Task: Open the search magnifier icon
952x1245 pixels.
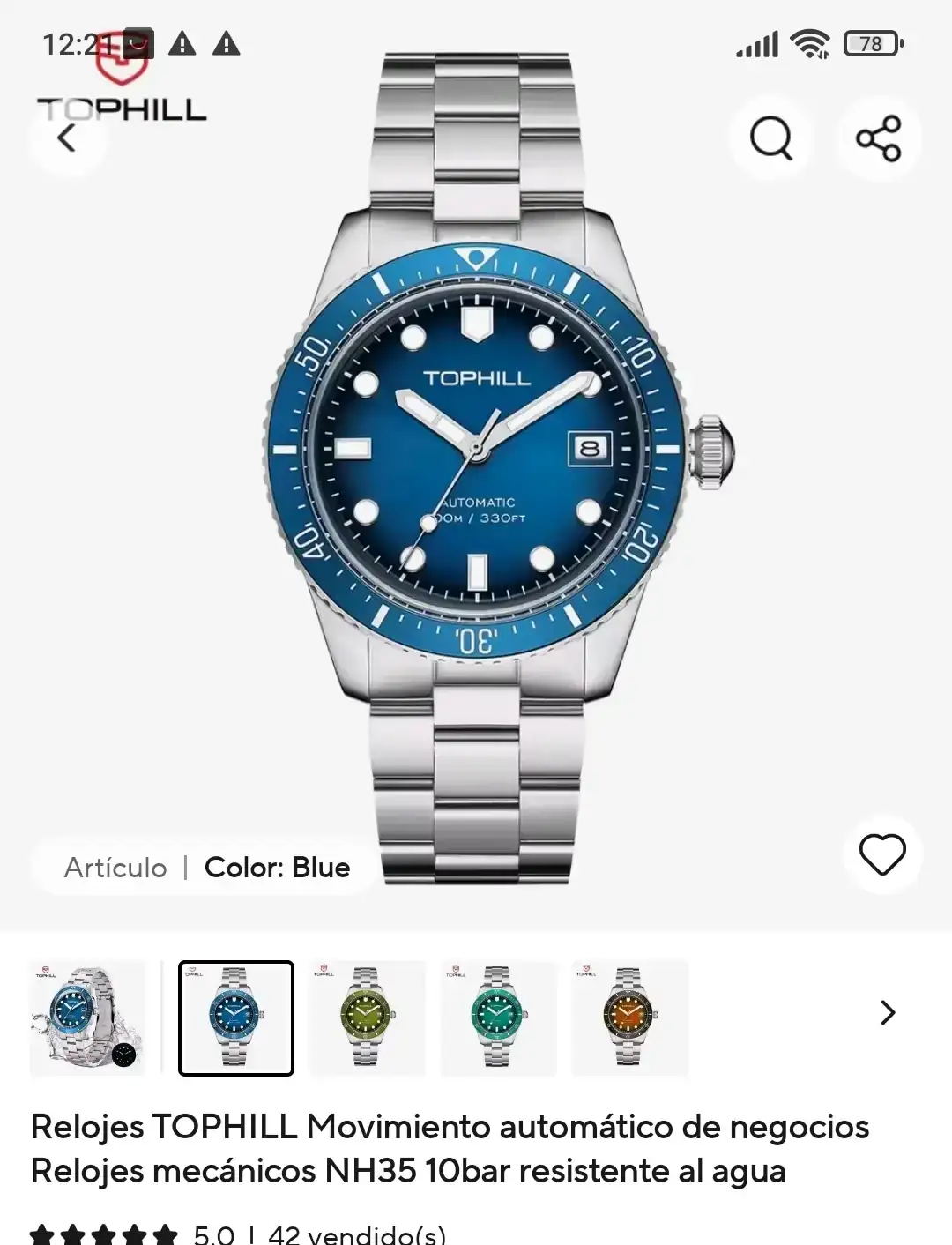Action: 770,138
